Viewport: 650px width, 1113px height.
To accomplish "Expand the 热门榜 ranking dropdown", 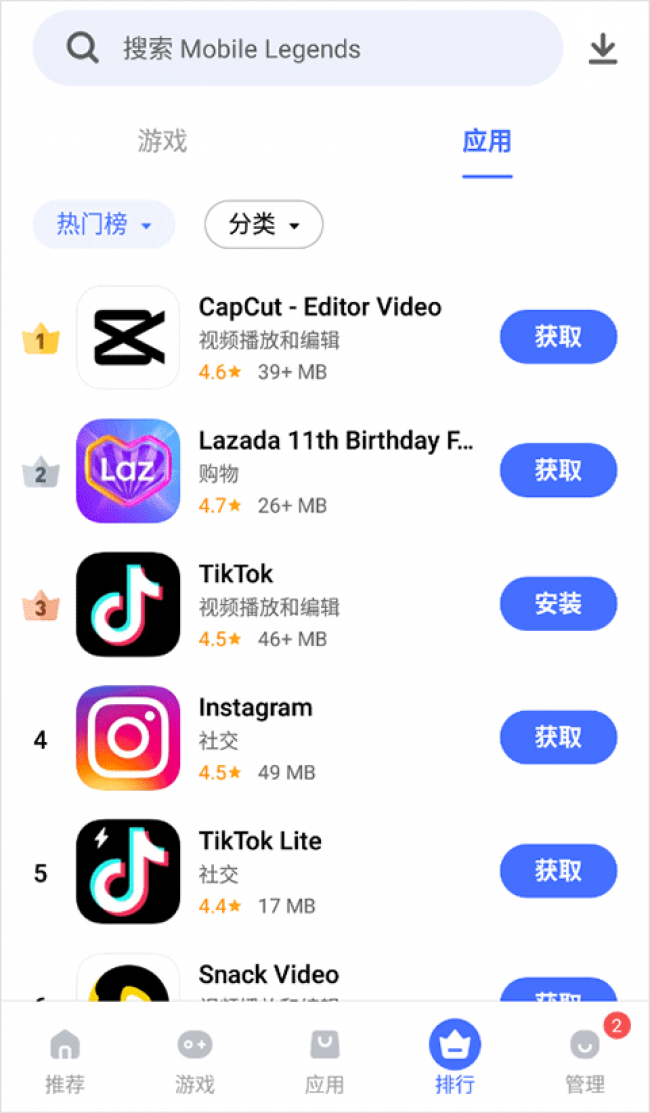I will coord(104,225).
